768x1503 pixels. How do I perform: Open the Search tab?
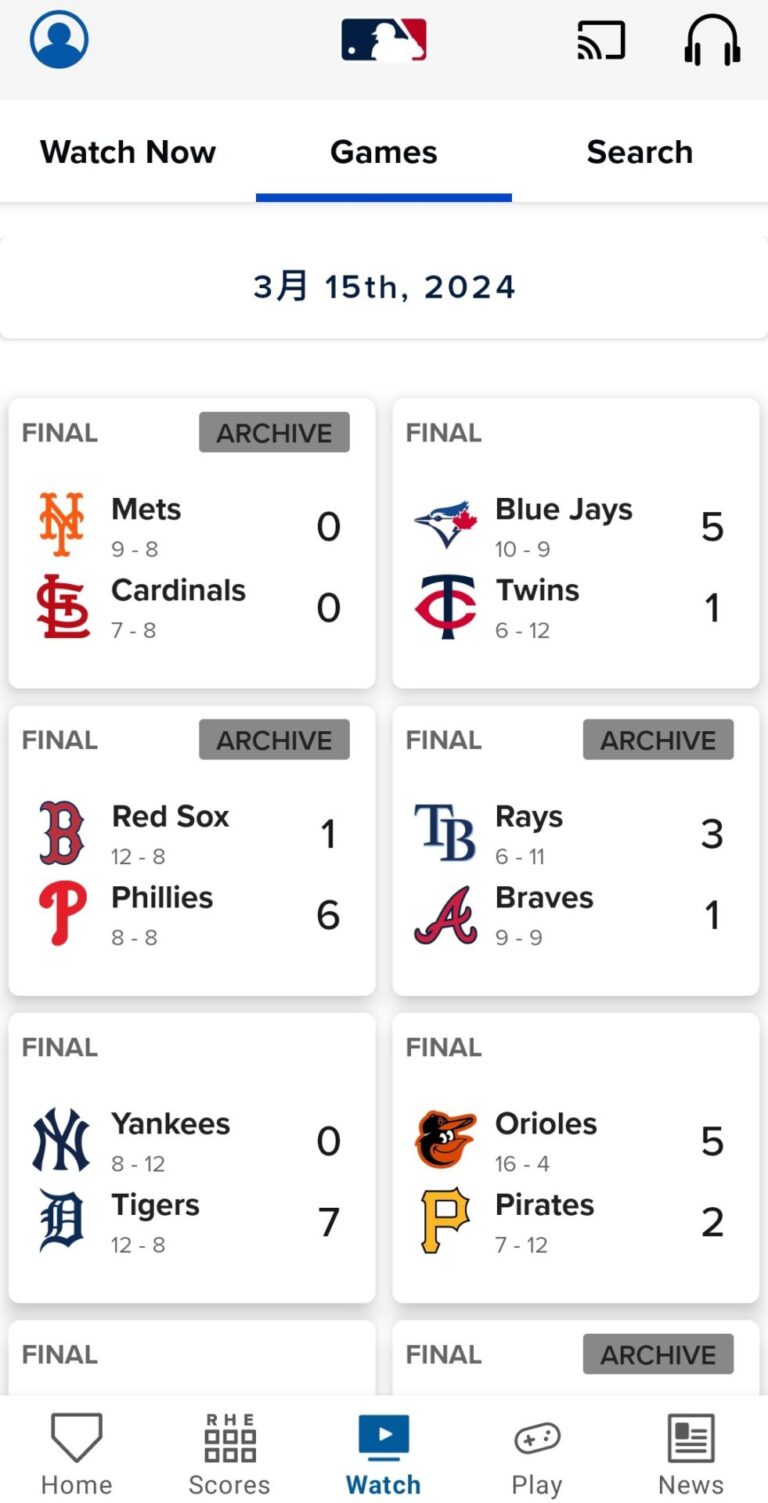[639, 151]
